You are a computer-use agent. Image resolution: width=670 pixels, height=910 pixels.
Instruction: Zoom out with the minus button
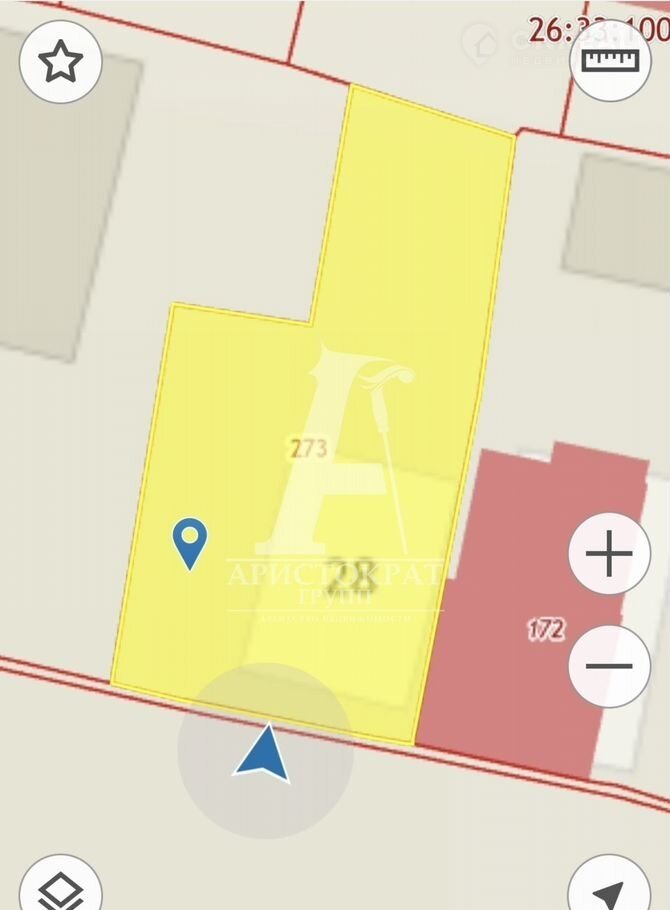pos(609,666)
